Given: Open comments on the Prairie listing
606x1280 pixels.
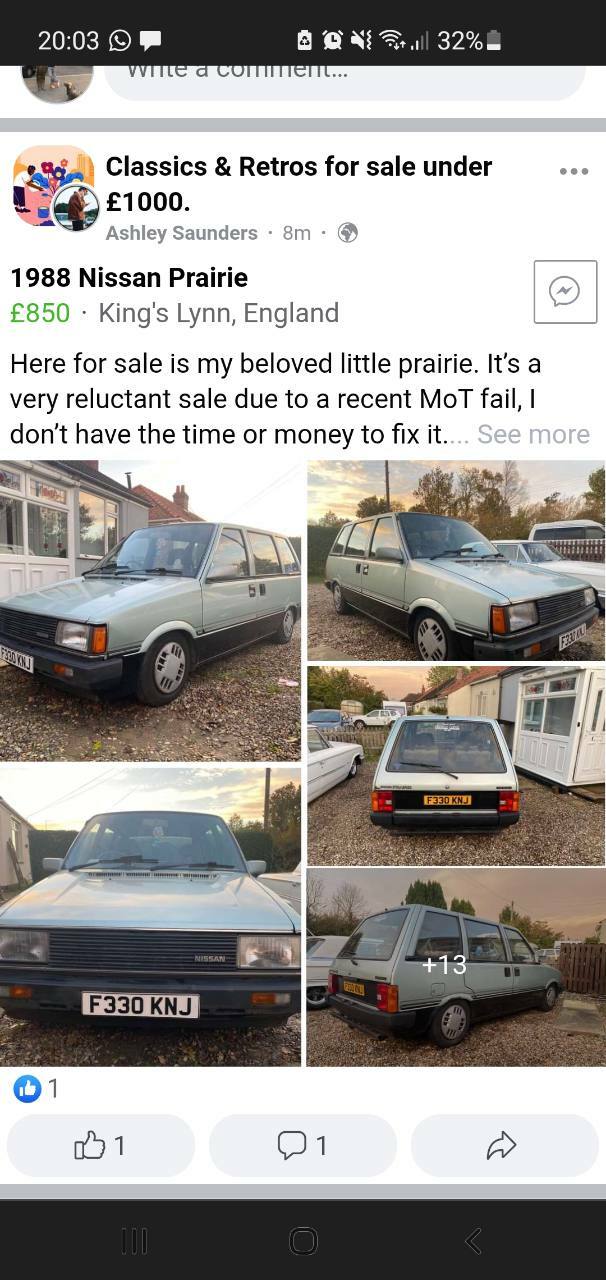Looking at the screenshot, I should [x=303, y=1145].
